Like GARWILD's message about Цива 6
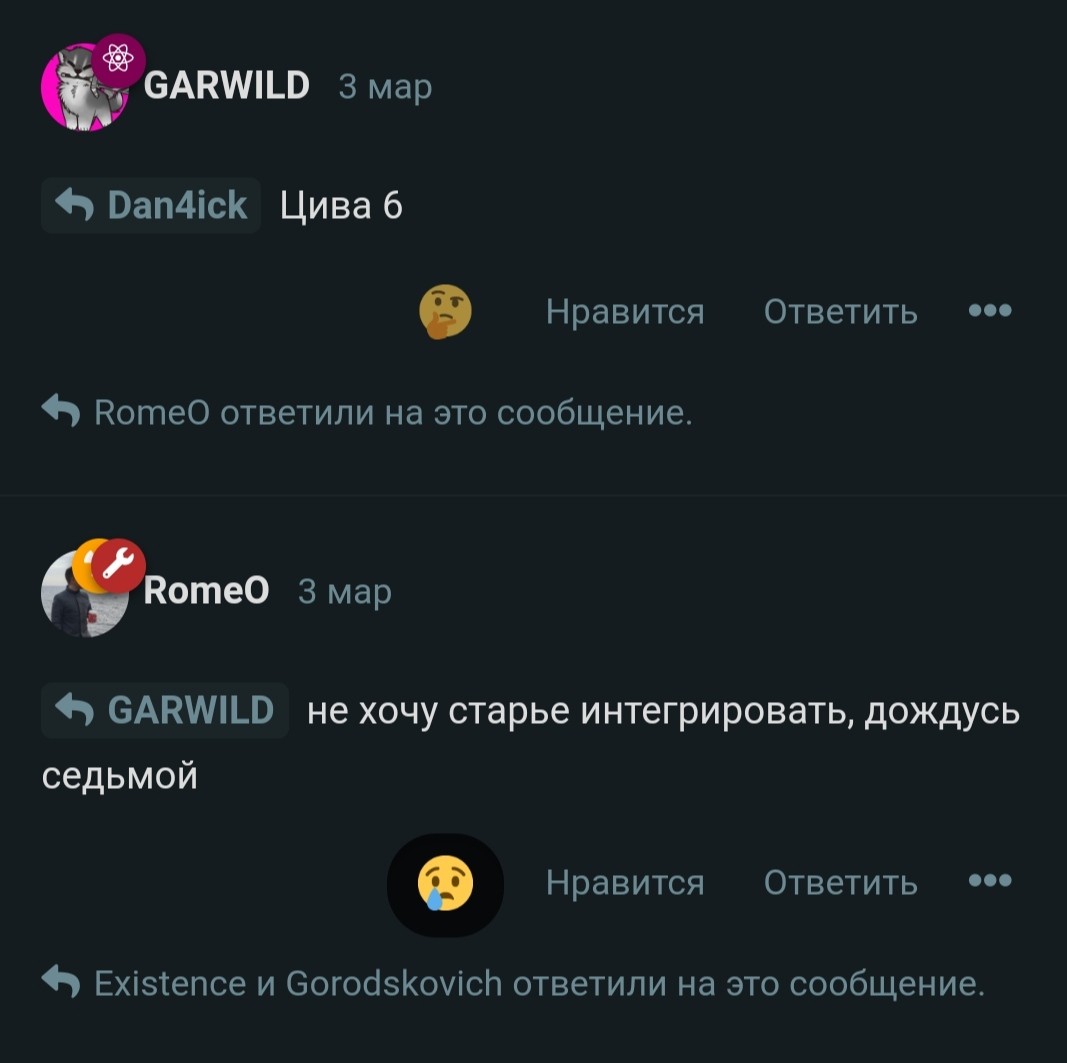1067x1063 pixels. pyautogui.click(x=625, y=312)
